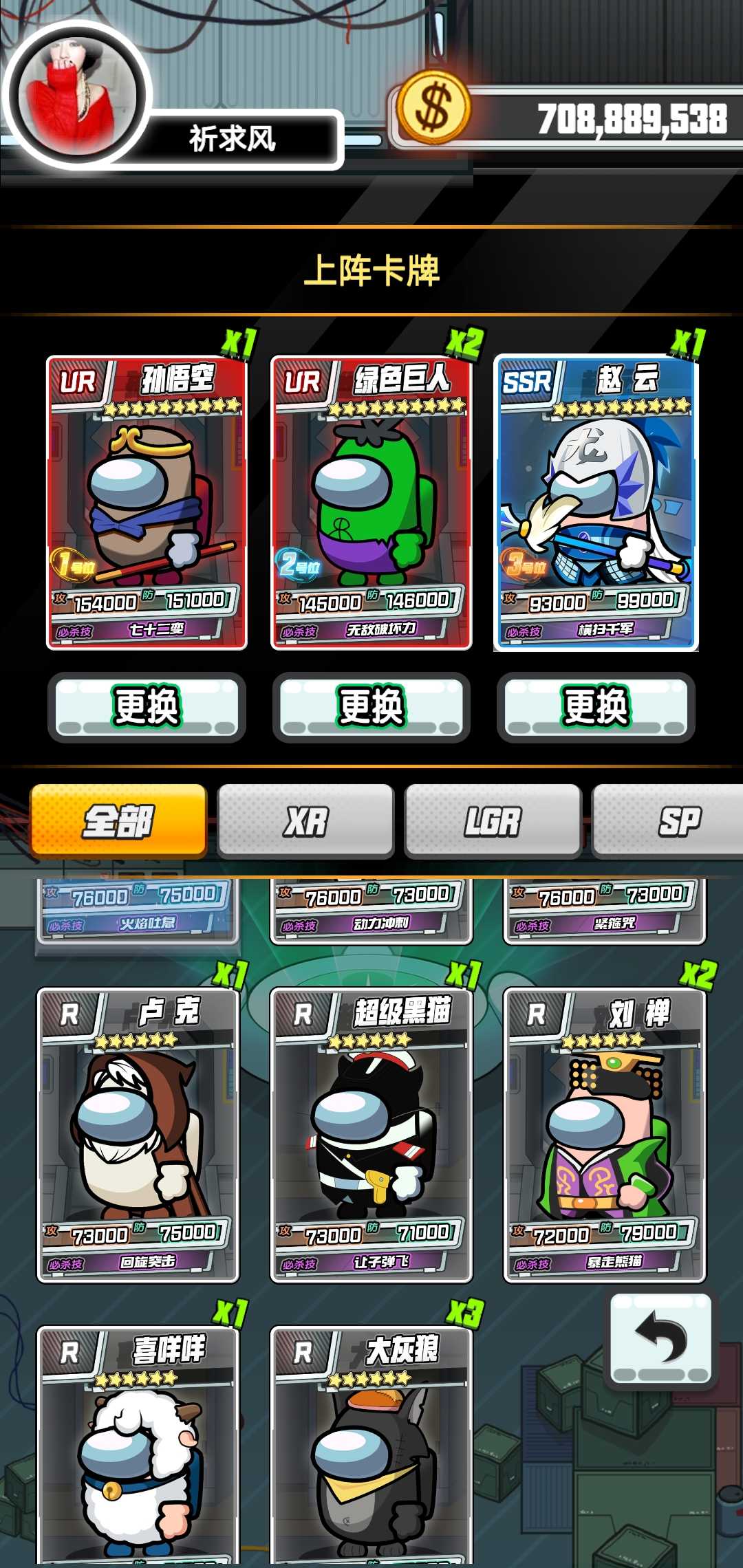Tap 更换 under the 赵云 card

click(x=596, y=707)
